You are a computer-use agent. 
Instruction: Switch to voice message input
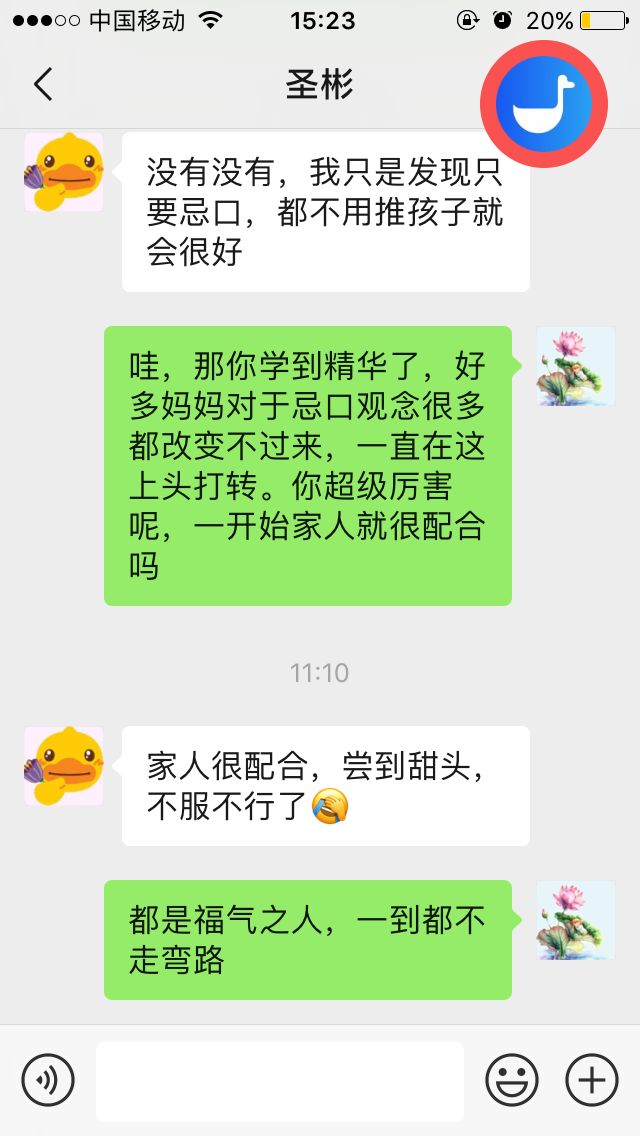click(48, 1080)
